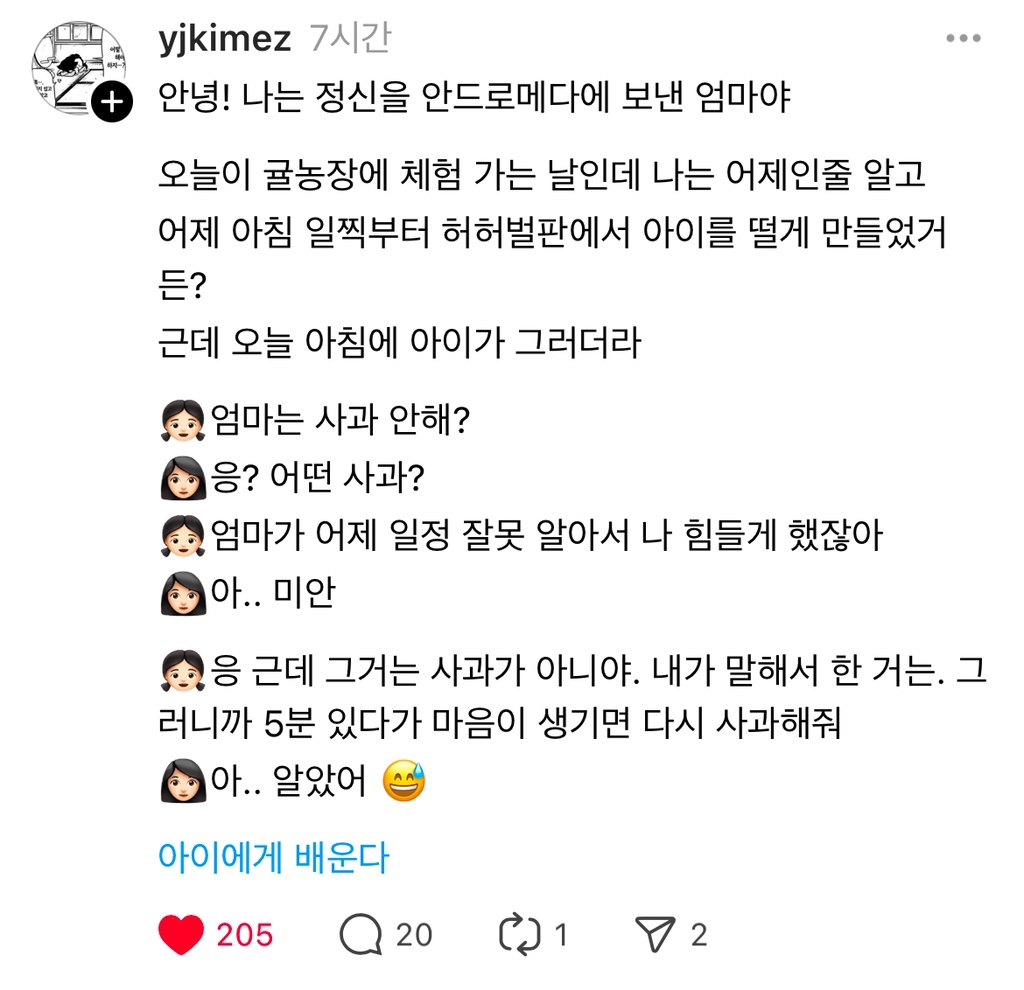The height and width of the screenshot is (990, 1024).
Task: Unlike the post with the red heart
Action: click(x=182, y=935)
